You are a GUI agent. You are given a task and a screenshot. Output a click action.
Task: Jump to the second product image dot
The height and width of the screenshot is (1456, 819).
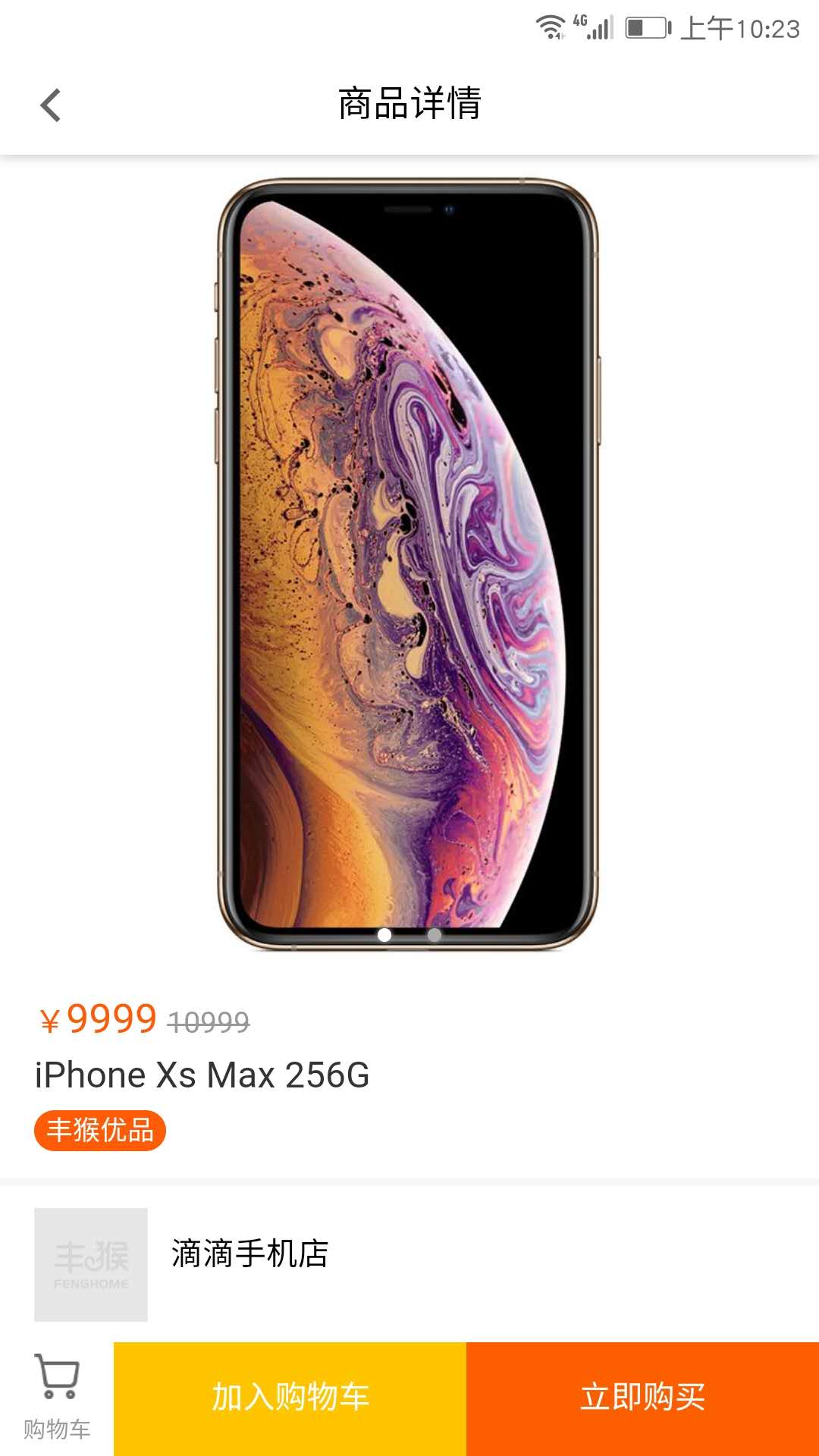pyautogui.click(x=435, y=935)
